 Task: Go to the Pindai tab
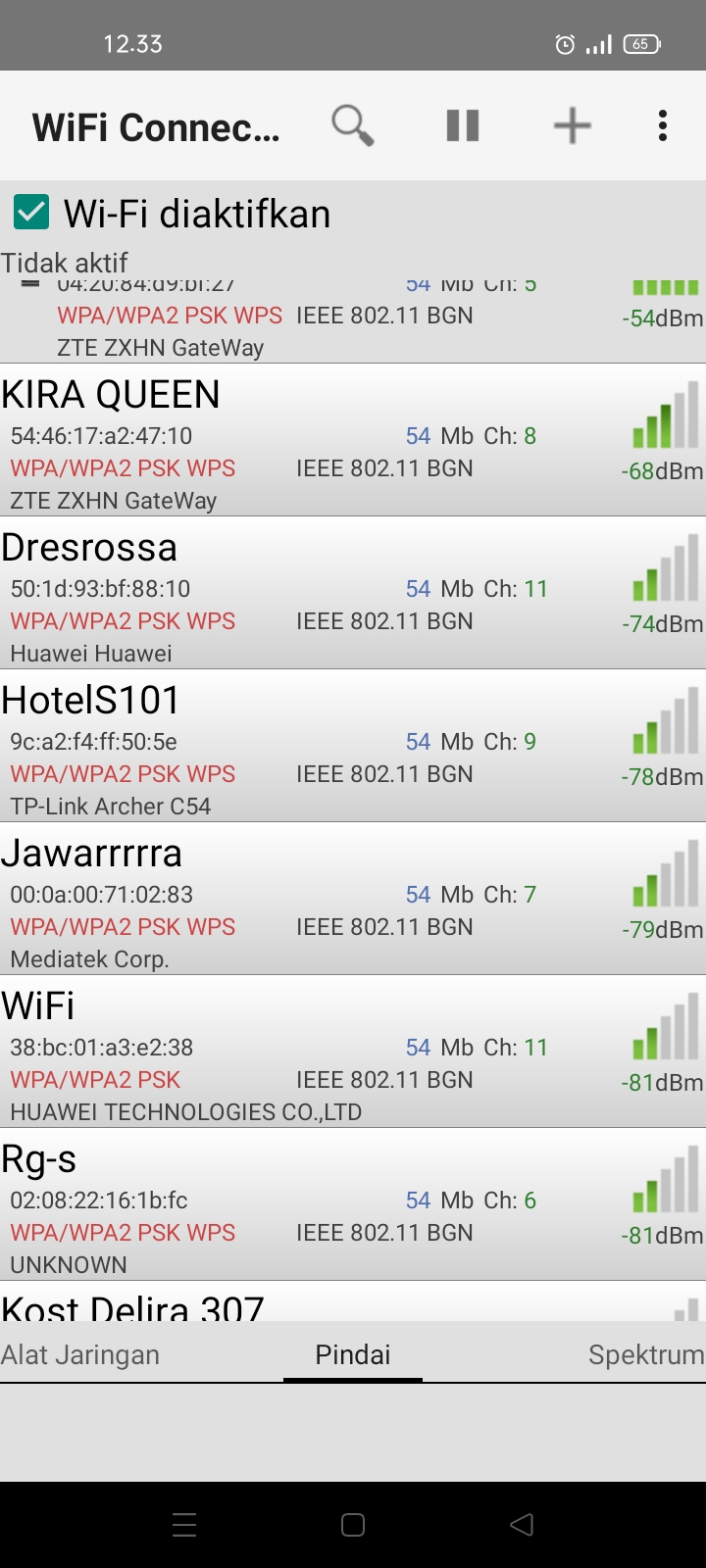pos(353,1354)
